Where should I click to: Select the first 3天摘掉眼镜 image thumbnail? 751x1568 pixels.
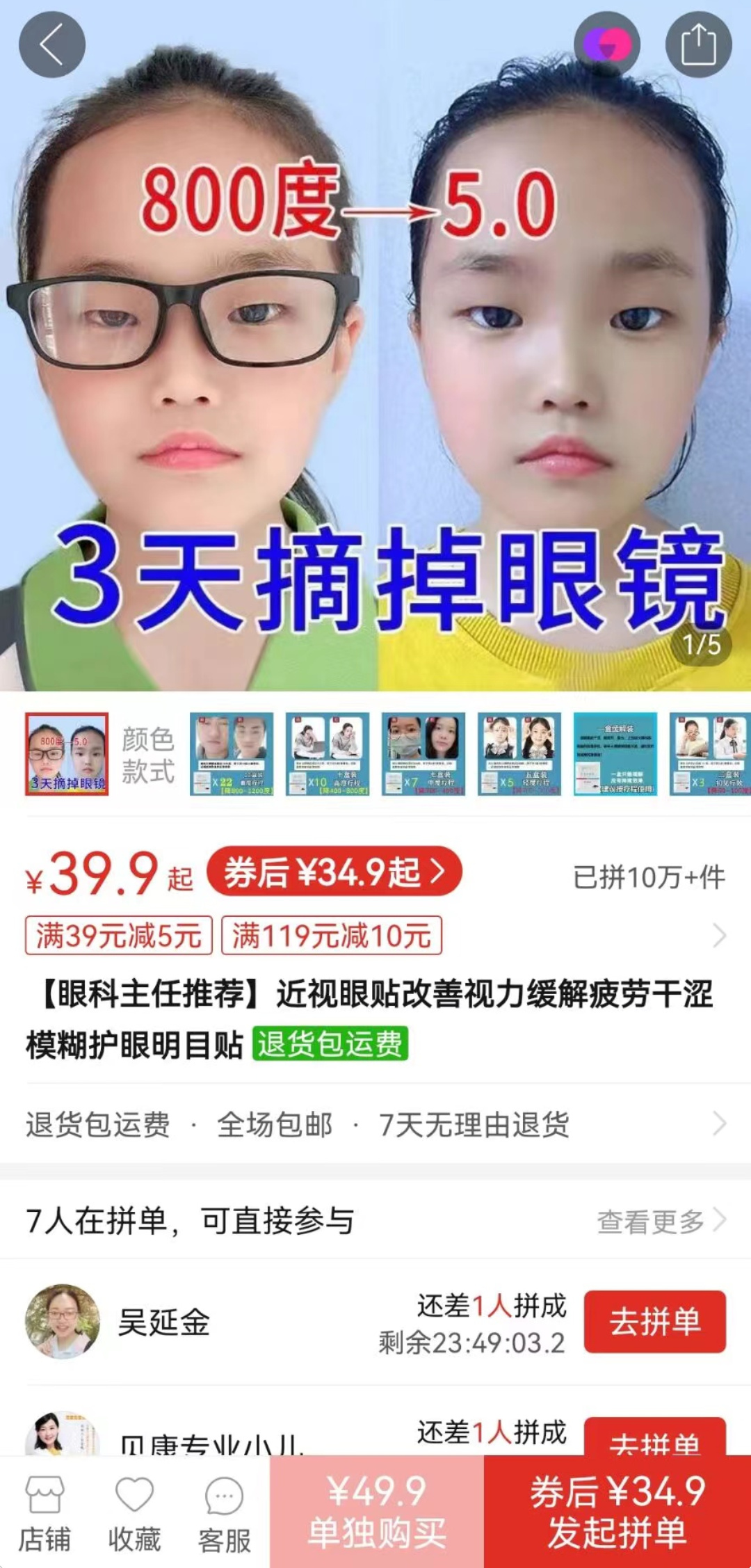(x=67, y=754)
